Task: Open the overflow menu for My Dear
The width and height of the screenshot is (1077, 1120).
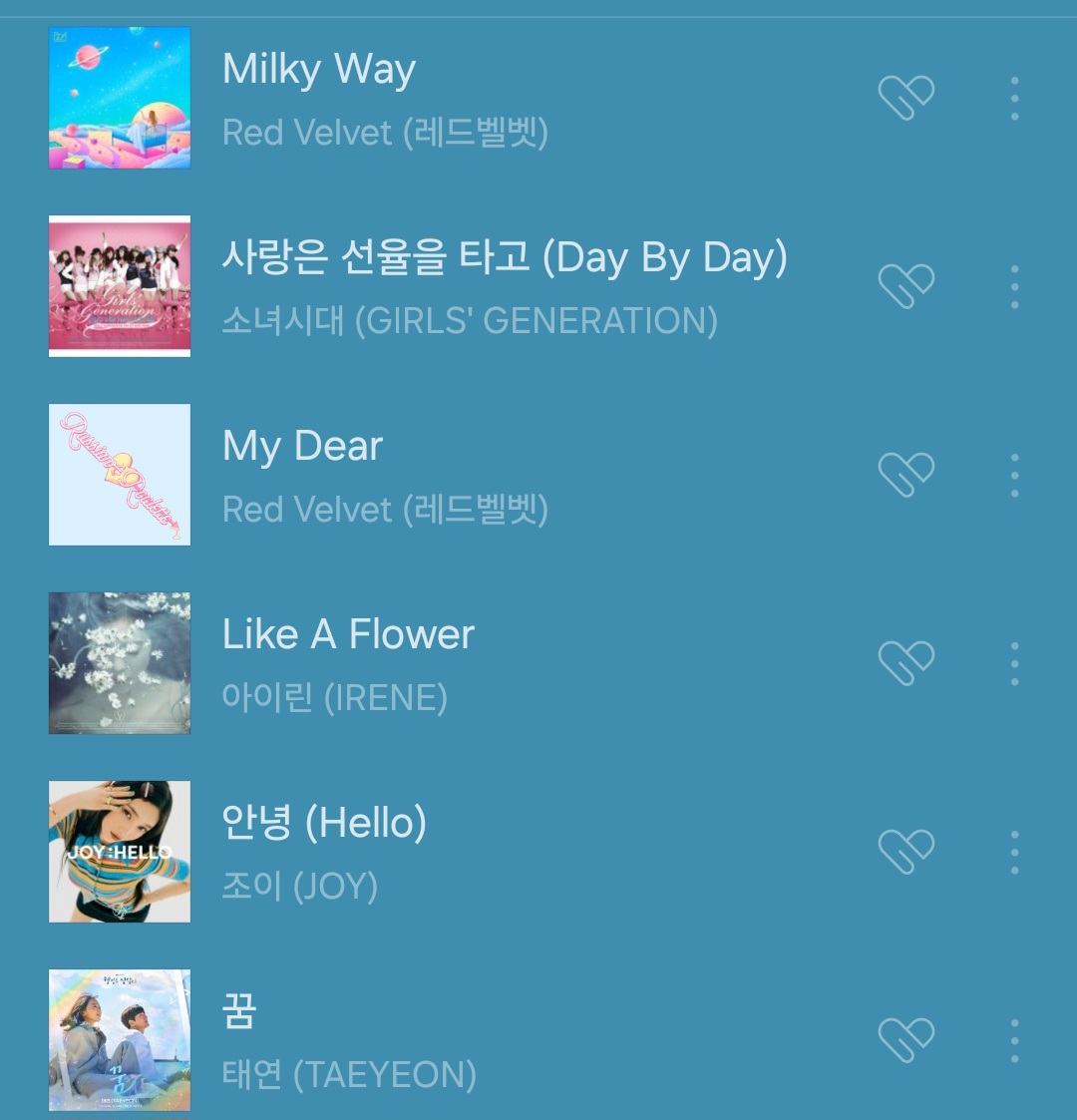Action: [1014, 475]
